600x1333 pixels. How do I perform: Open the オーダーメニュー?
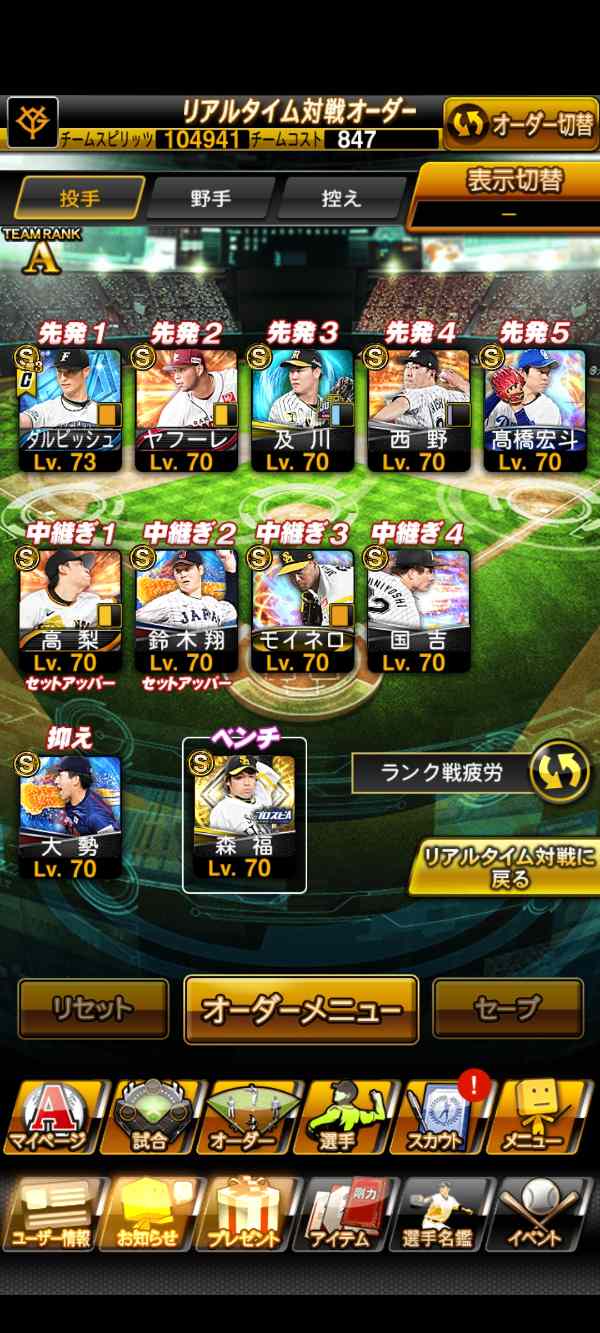tap(301, 1009)
